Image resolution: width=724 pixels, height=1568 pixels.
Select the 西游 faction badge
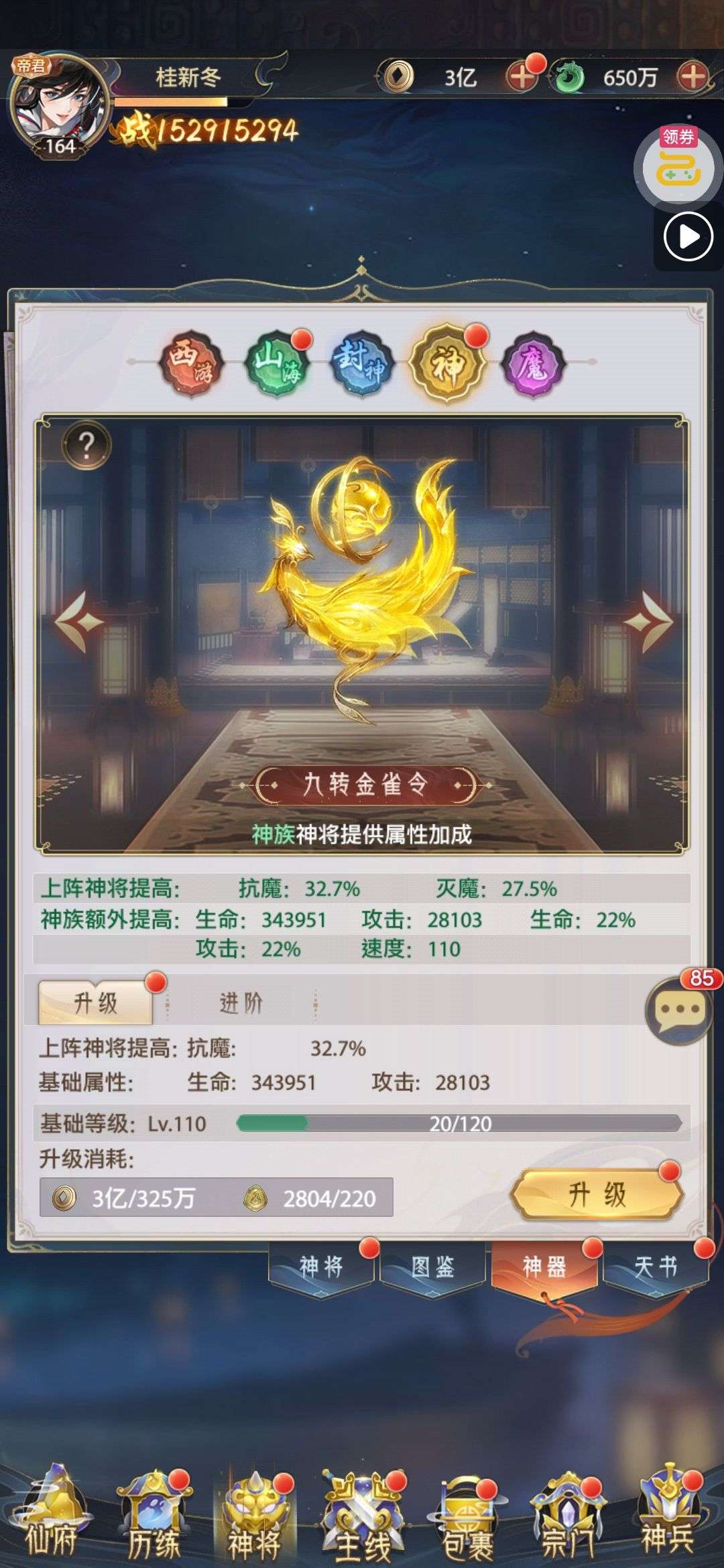(191, 363)
